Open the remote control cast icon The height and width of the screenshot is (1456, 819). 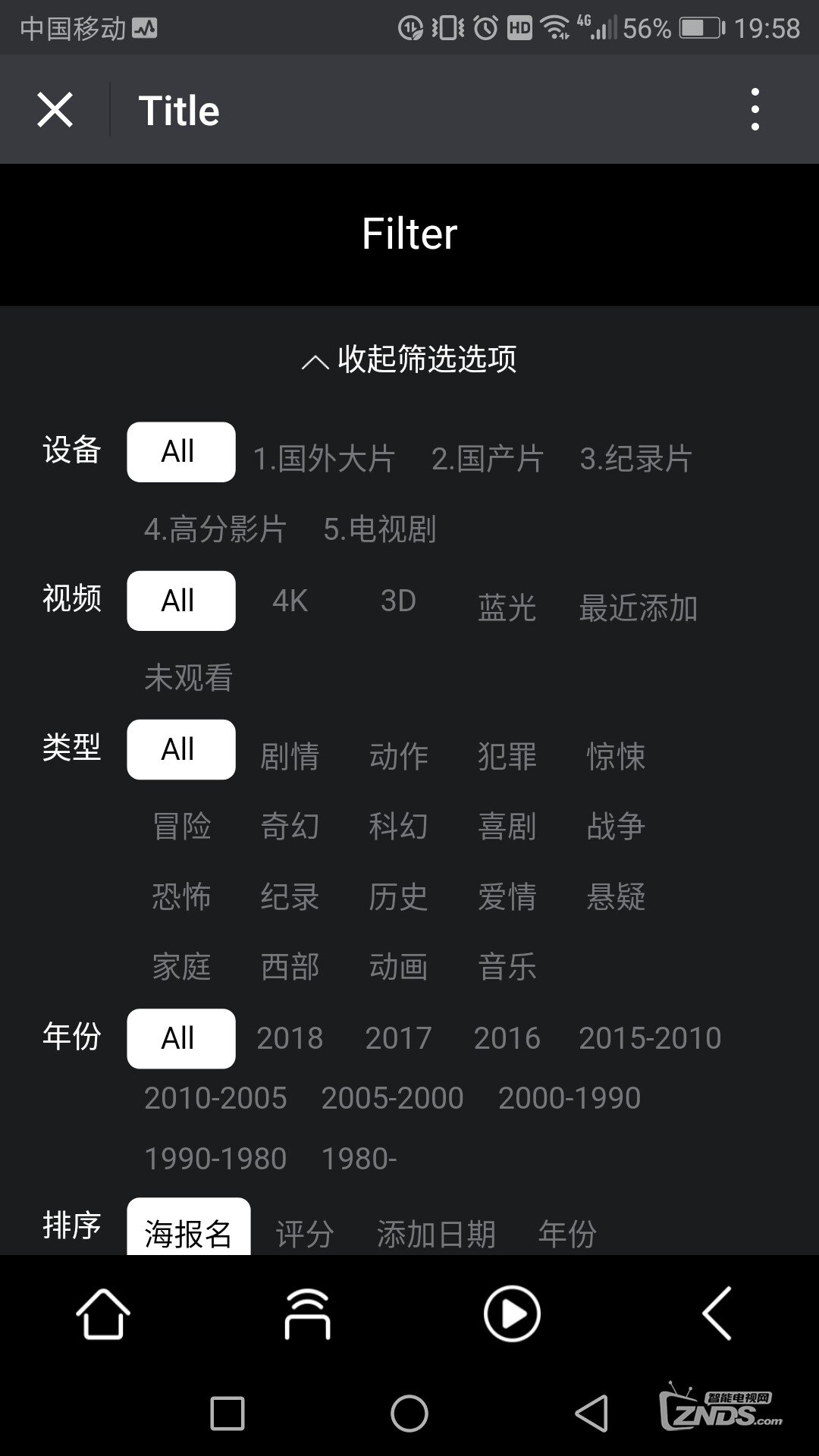click(307, 1313)
